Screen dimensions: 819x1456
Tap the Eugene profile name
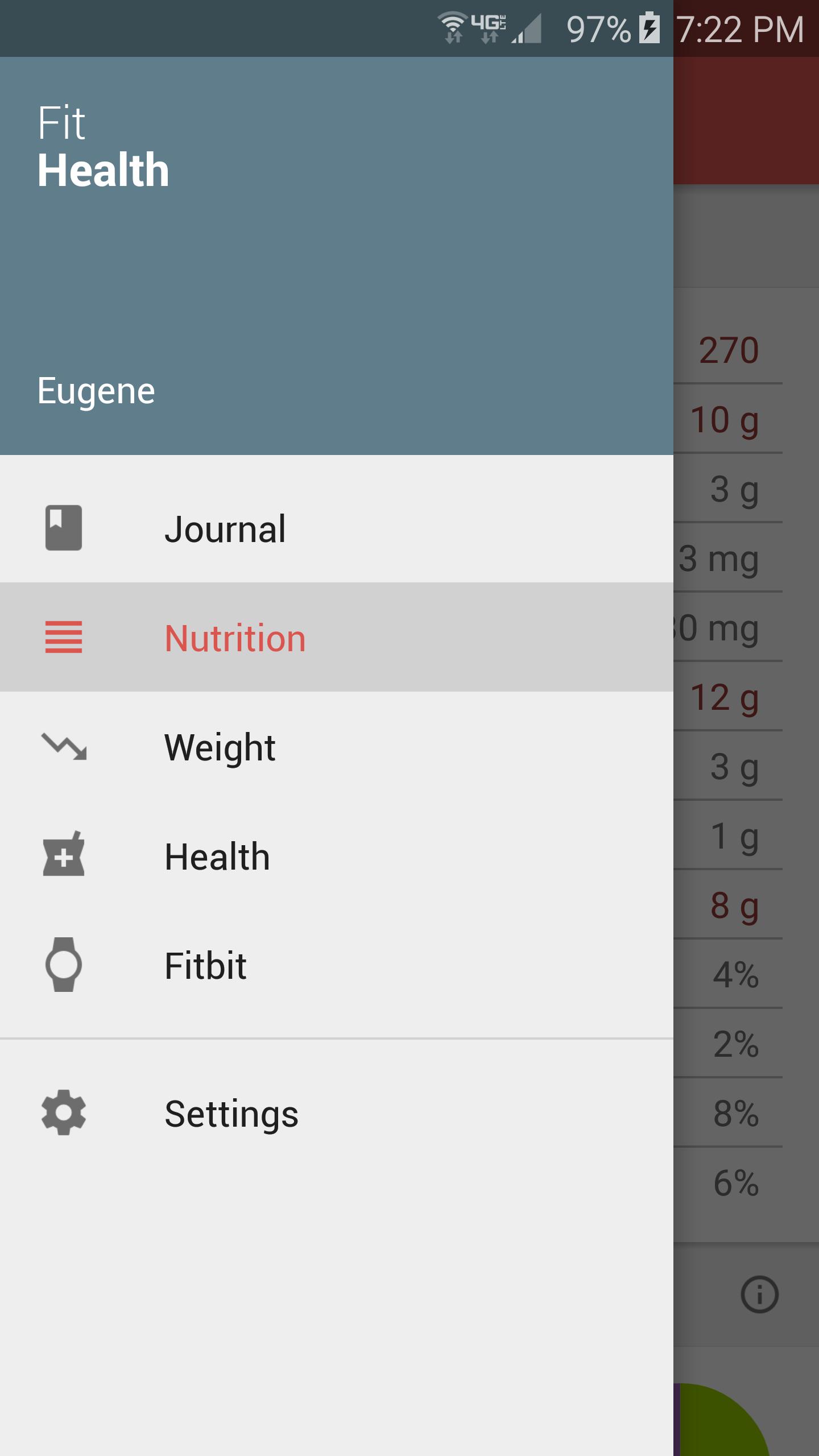(x=96, y=390)
